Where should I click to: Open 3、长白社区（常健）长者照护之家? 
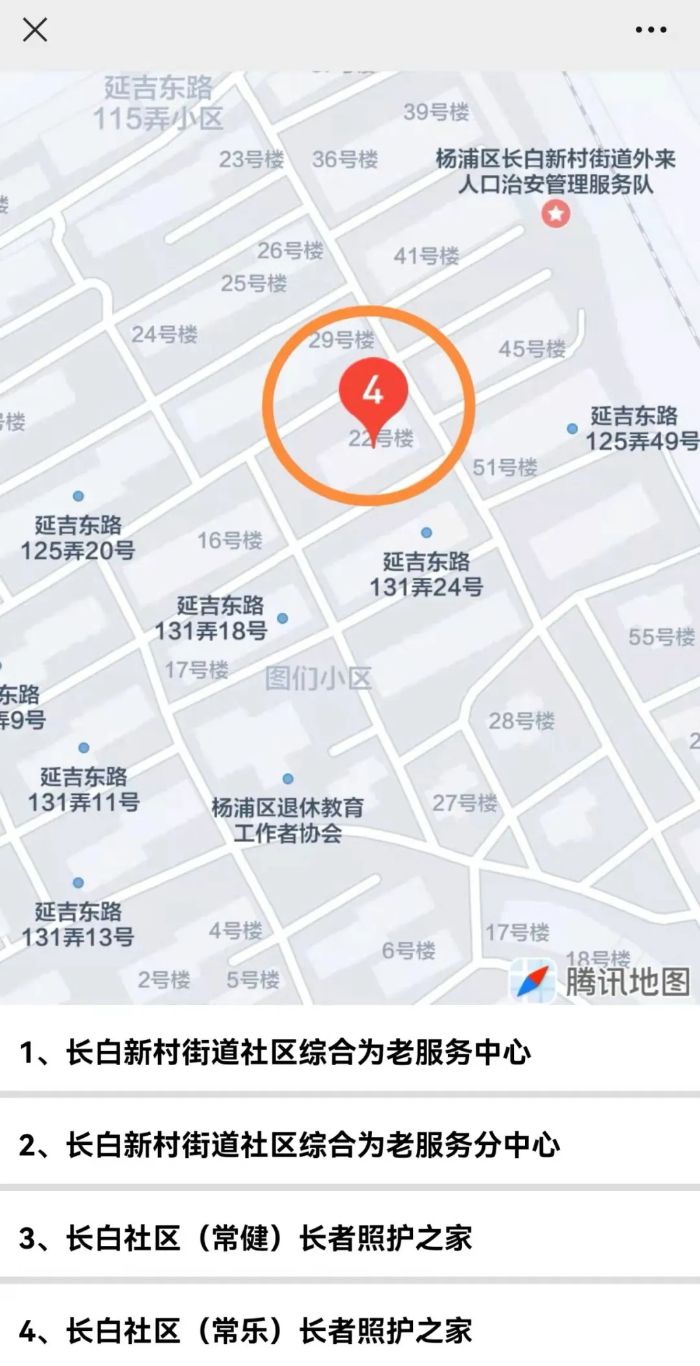coord(245,1238)
